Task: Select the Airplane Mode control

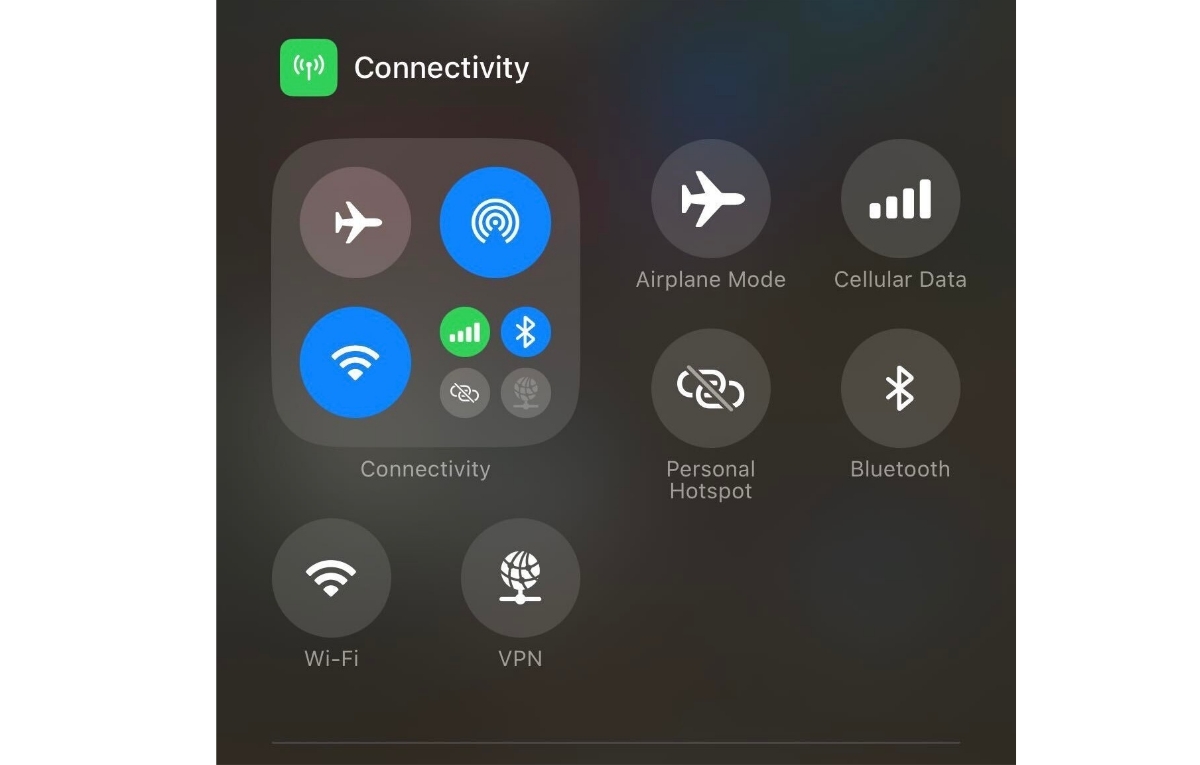Action: pyautogui.click(x=710, y=198)
